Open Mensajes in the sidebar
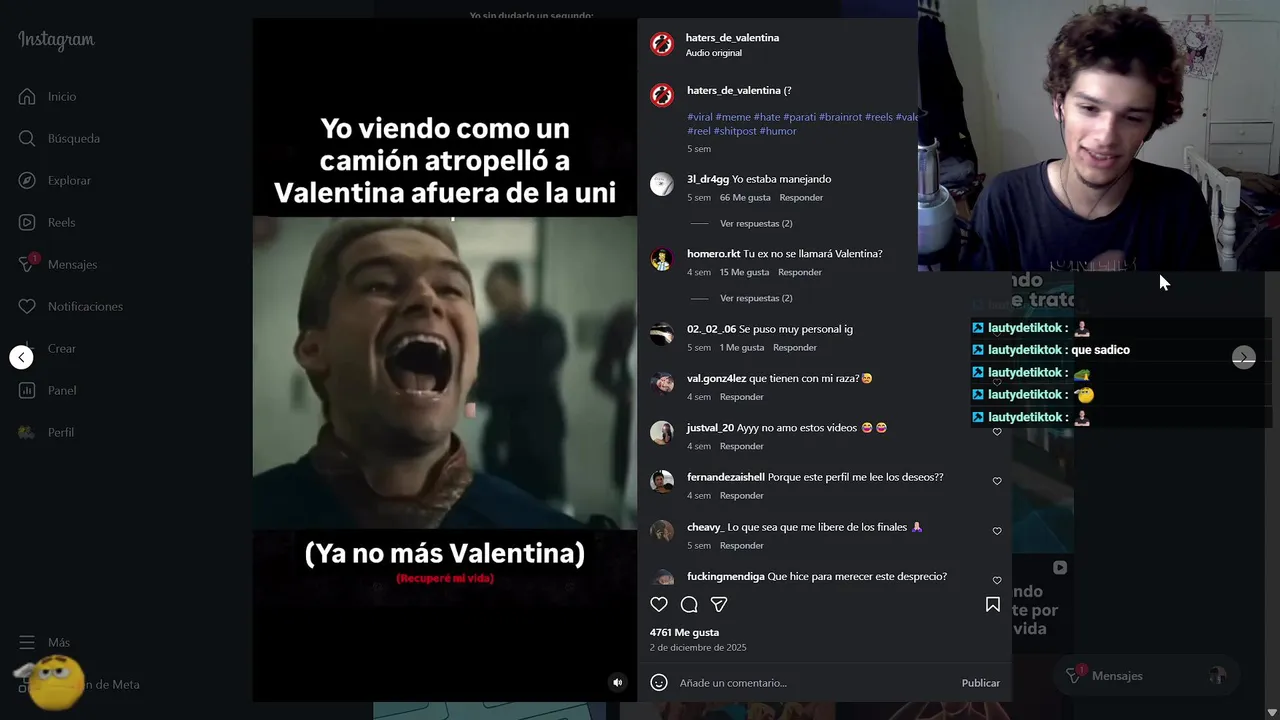 72,265
